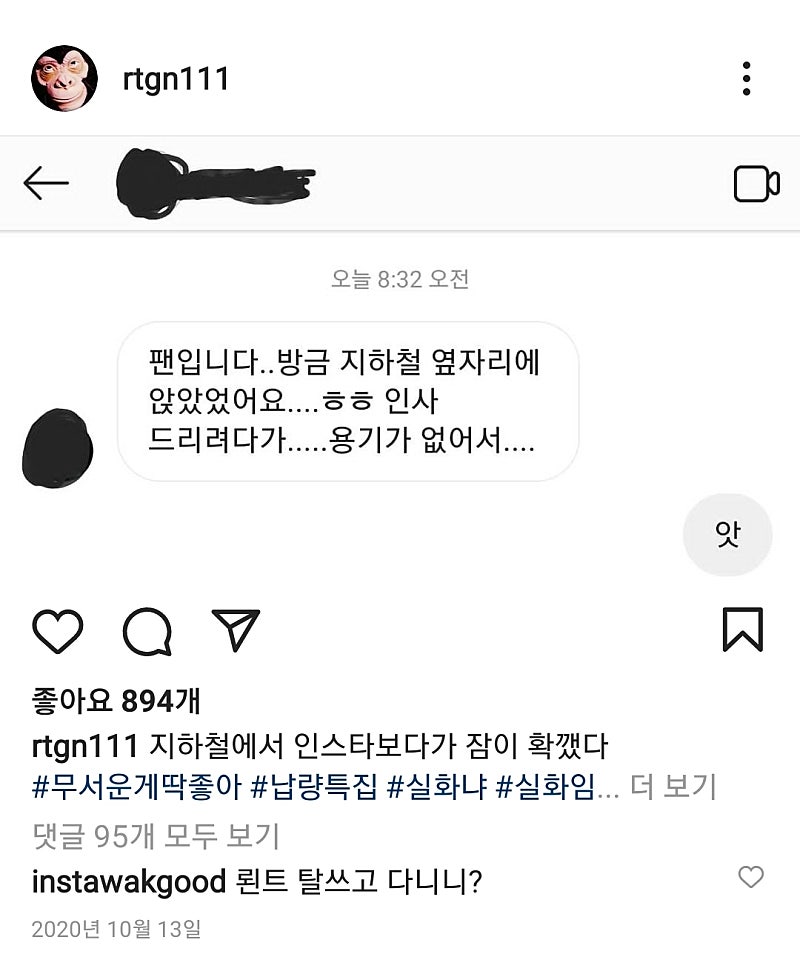Like instawakgood's comment
Viewport: 800px width, 974px height.
pos(751,877)
